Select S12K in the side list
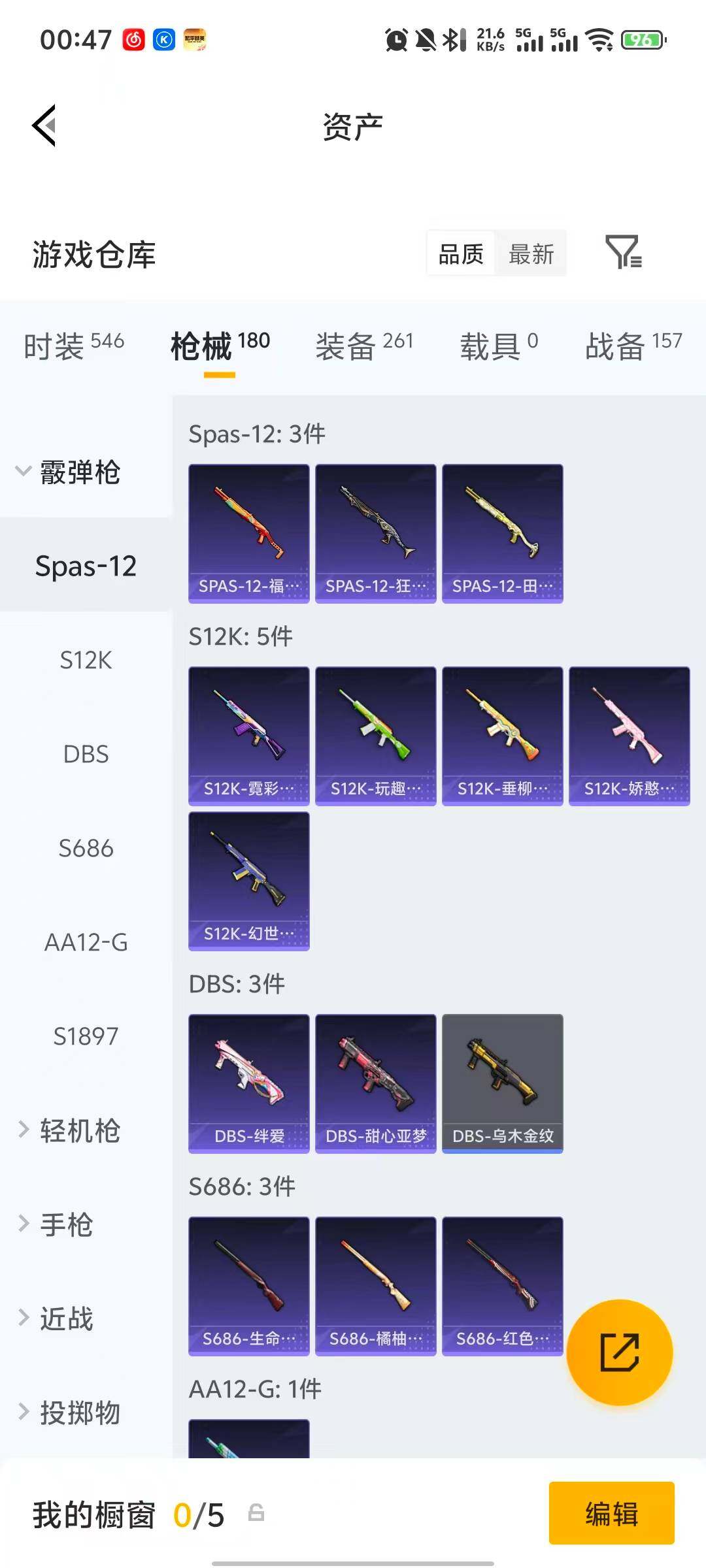Screen dimensions: 706x1568 (x=86, y=660)
